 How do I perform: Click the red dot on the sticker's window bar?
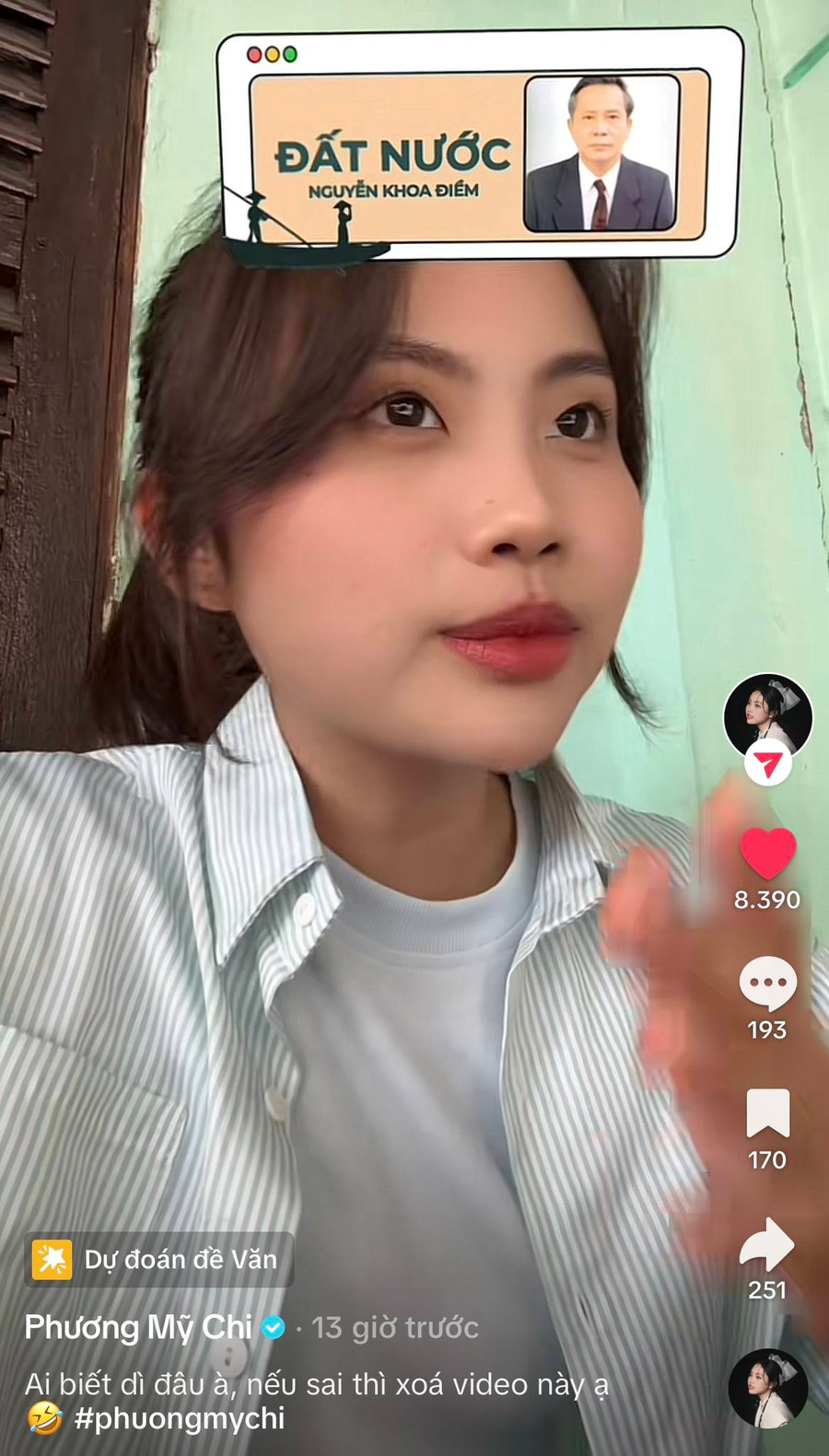[255, 53]
